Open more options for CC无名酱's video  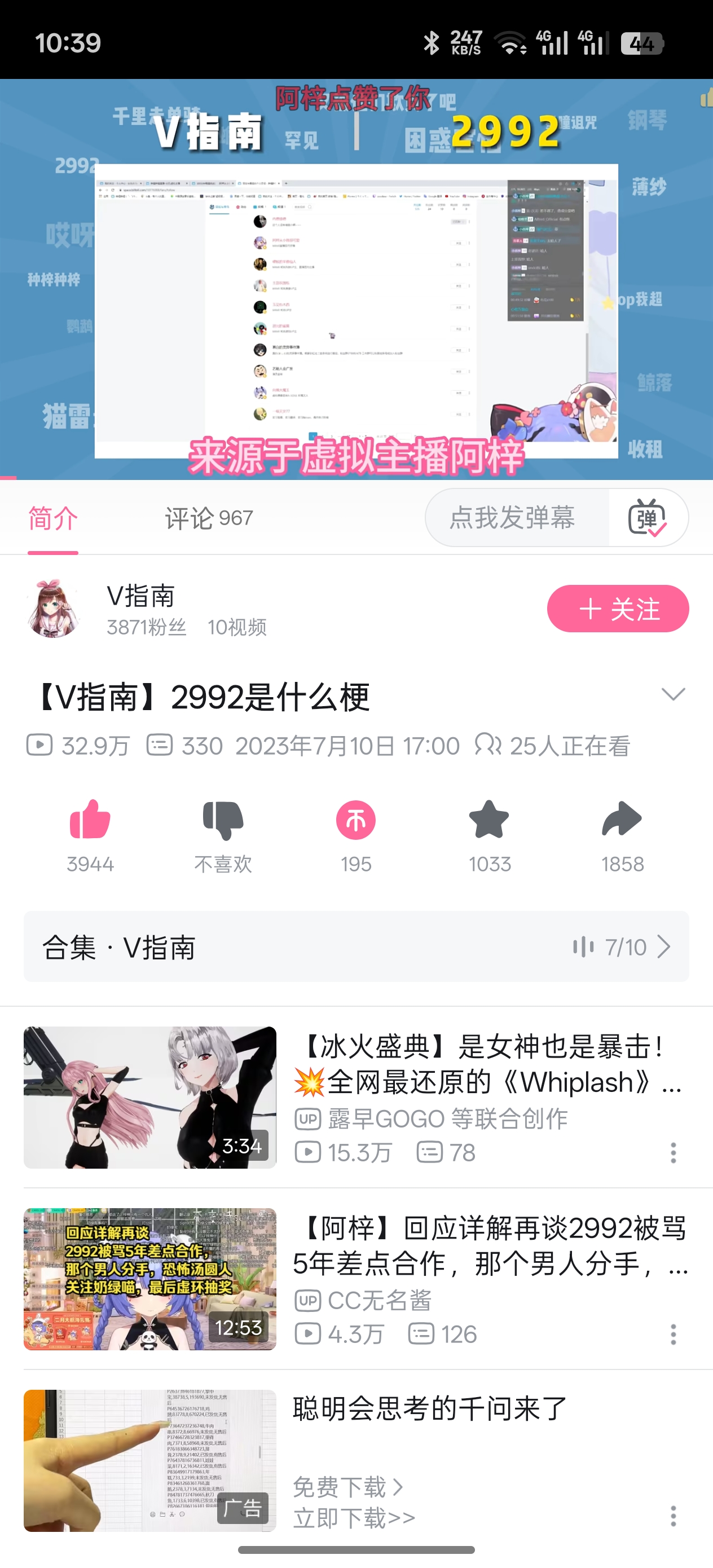click(673, 1335)
